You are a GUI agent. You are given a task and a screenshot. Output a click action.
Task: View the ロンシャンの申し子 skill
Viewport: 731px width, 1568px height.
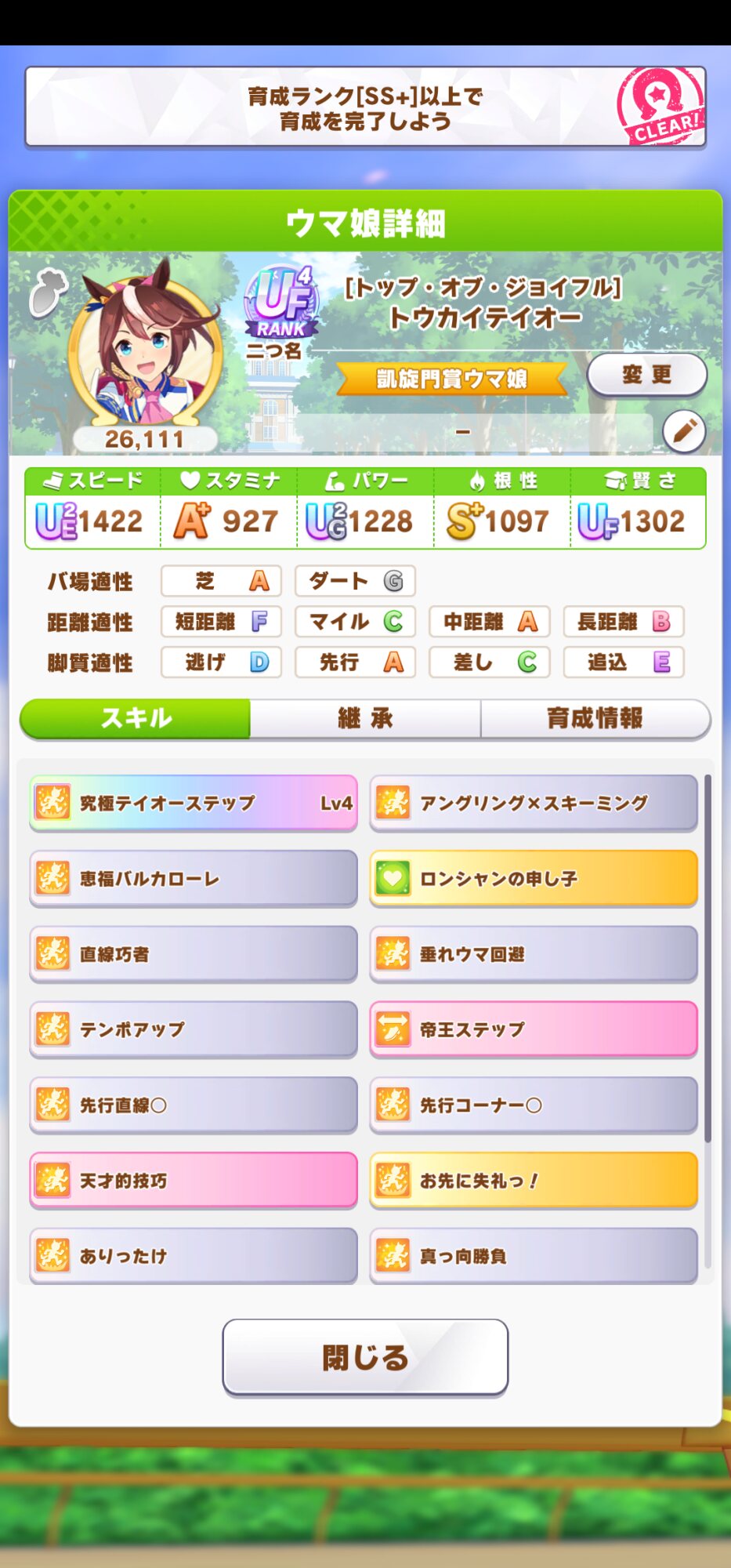coord(534,878)
